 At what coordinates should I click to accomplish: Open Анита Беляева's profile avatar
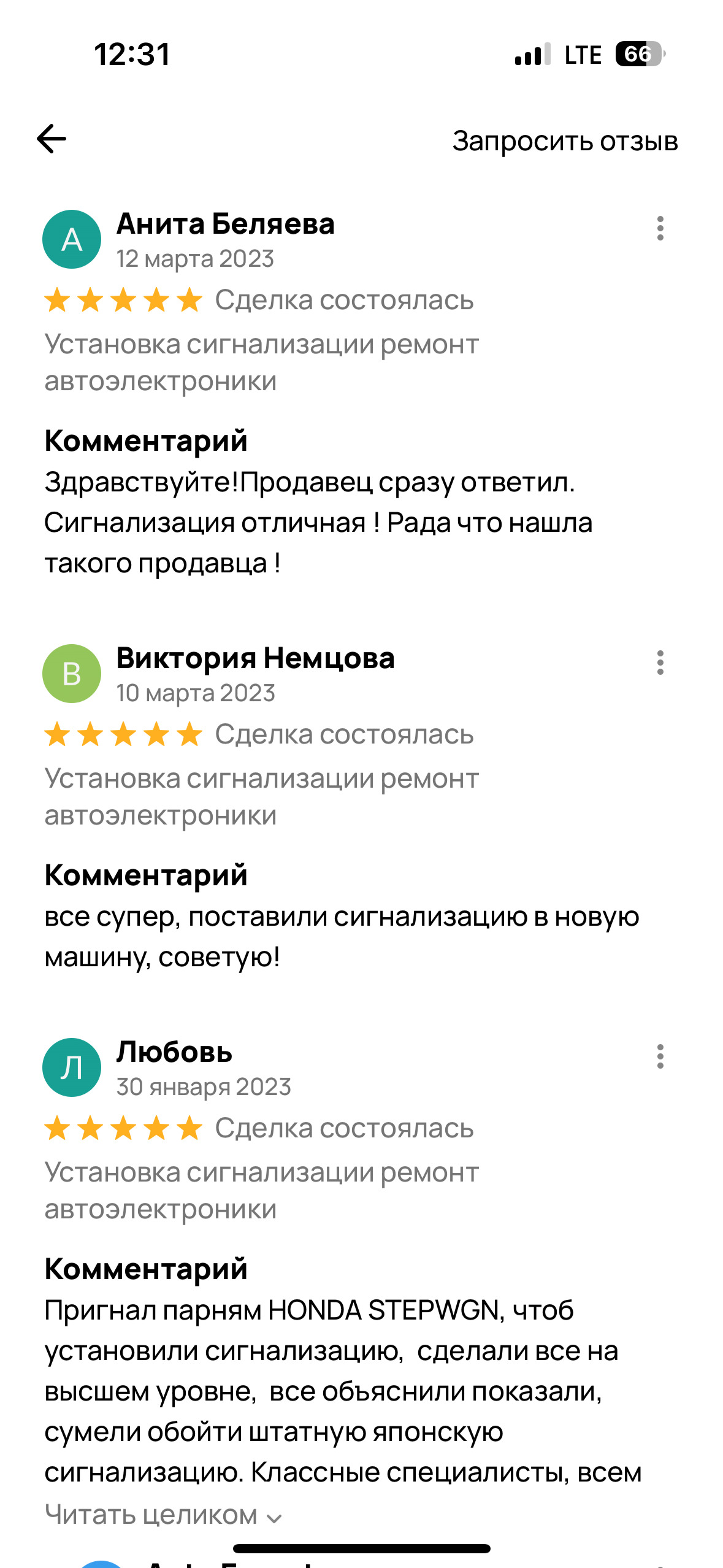pos(72,239)
